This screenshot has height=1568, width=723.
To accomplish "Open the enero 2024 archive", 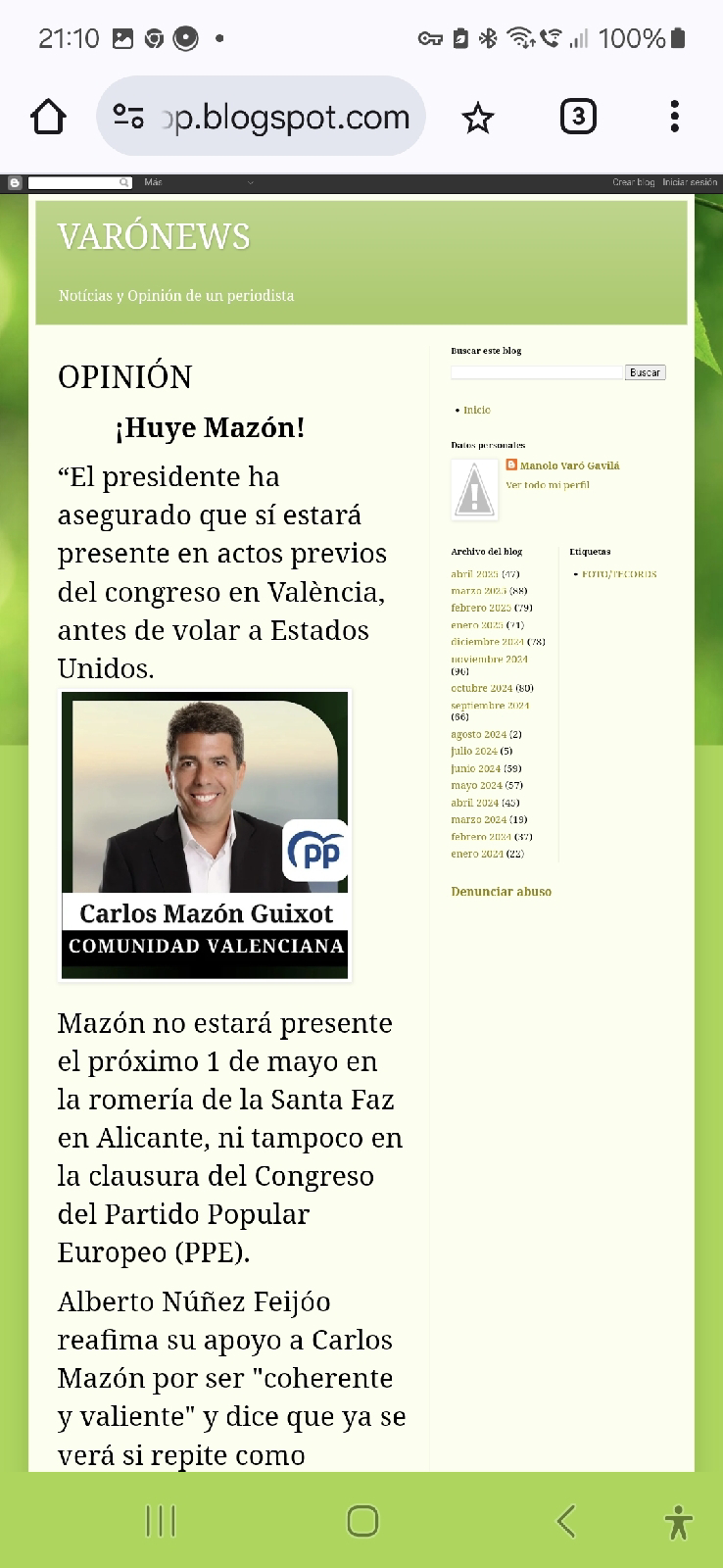I will pyautogui.click(x=476, y=854).
